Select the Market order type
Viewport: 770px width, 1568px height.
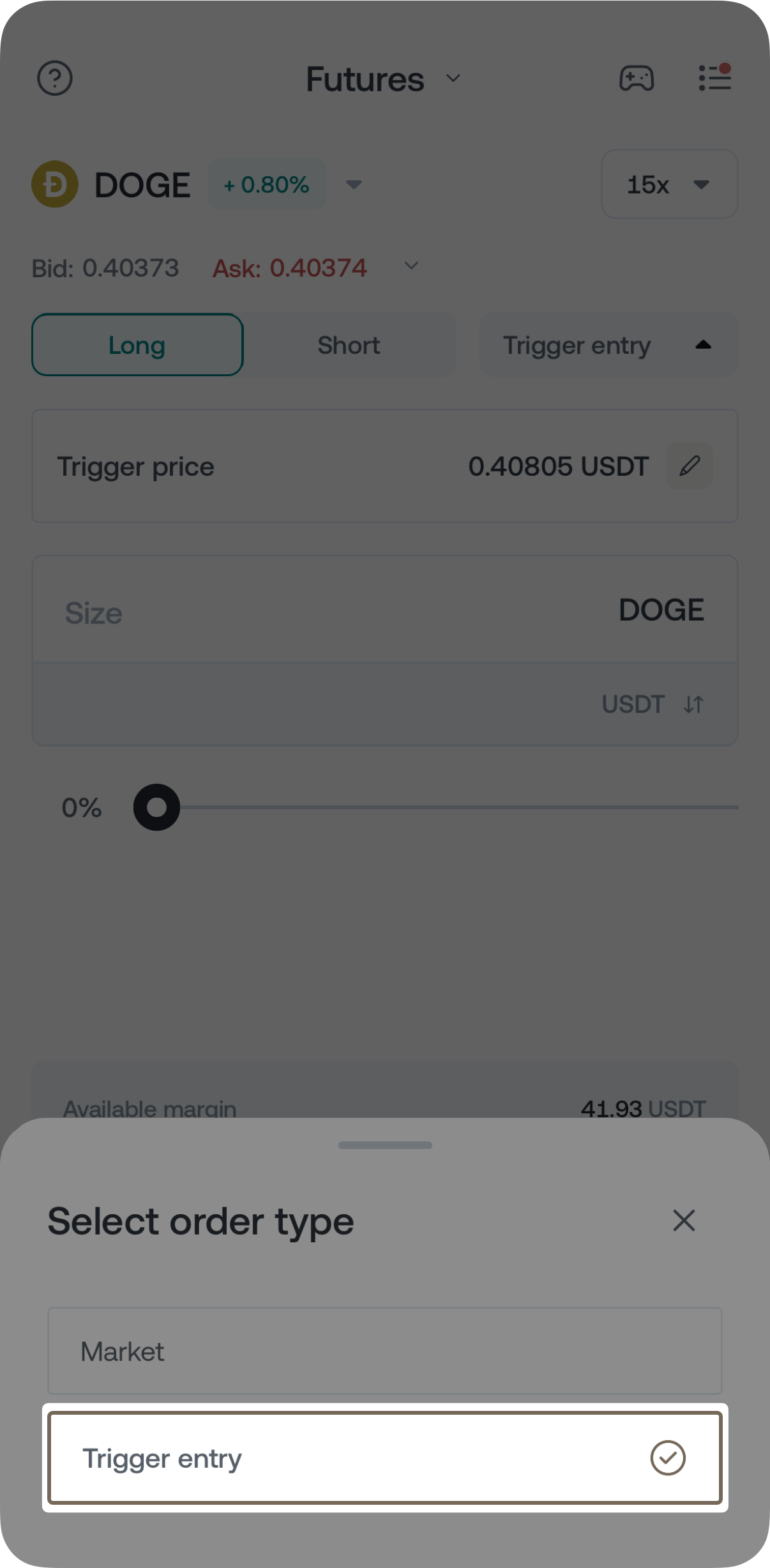[384, 1351]
